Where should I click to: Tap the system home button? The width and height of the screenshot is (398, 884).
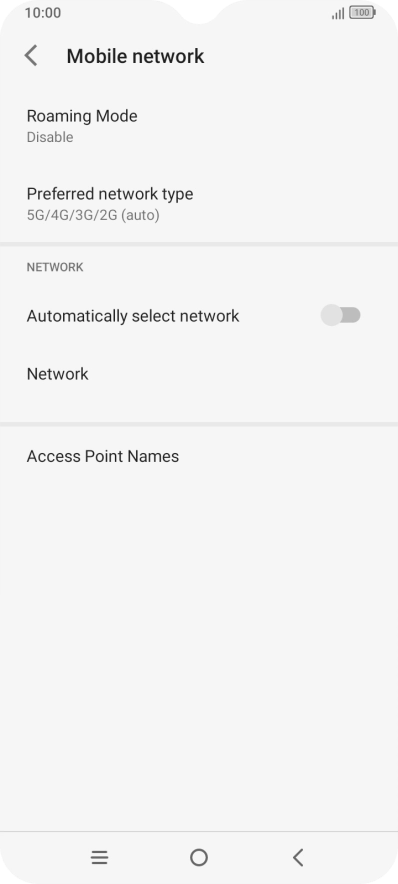pos(199,858)
